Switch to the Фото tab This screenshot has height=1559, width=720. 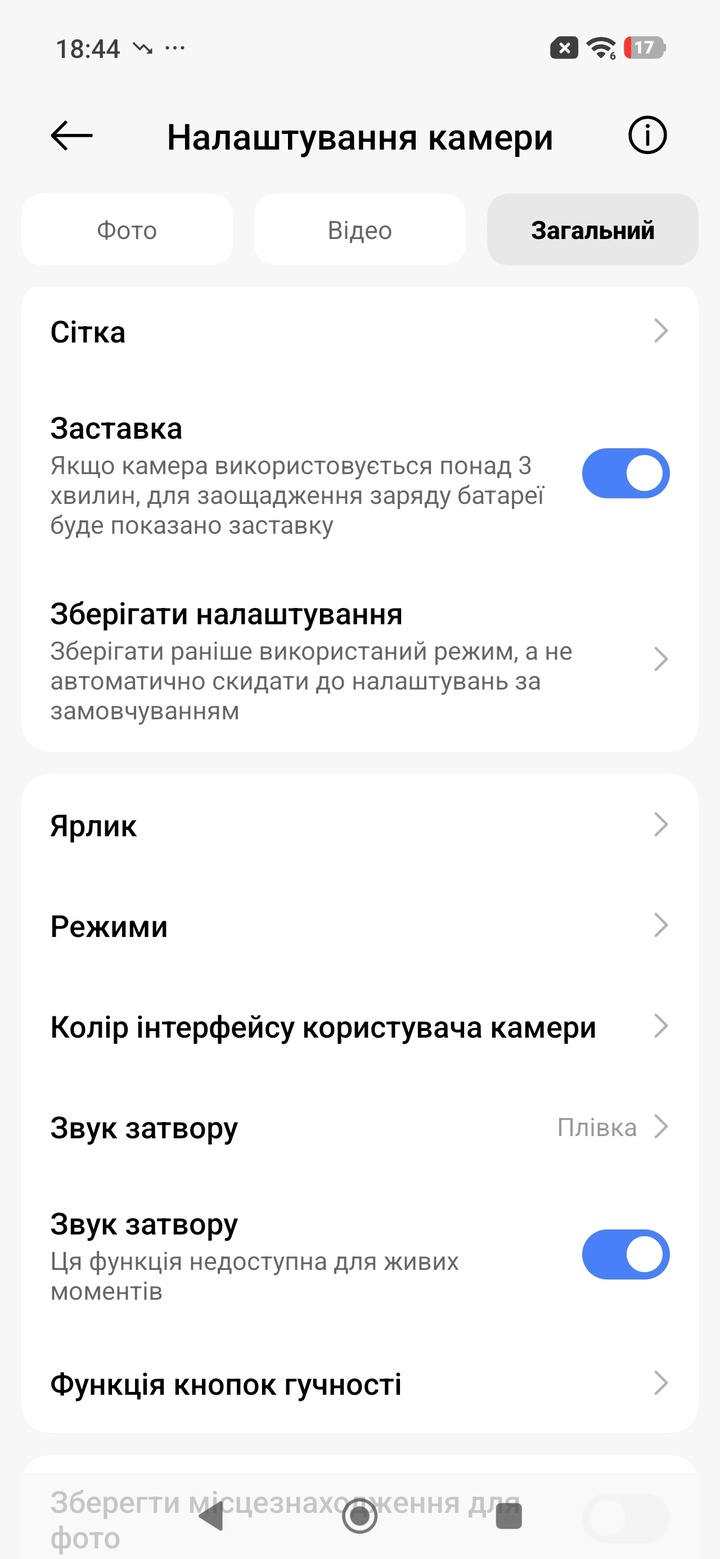click(x=127, y=230)
